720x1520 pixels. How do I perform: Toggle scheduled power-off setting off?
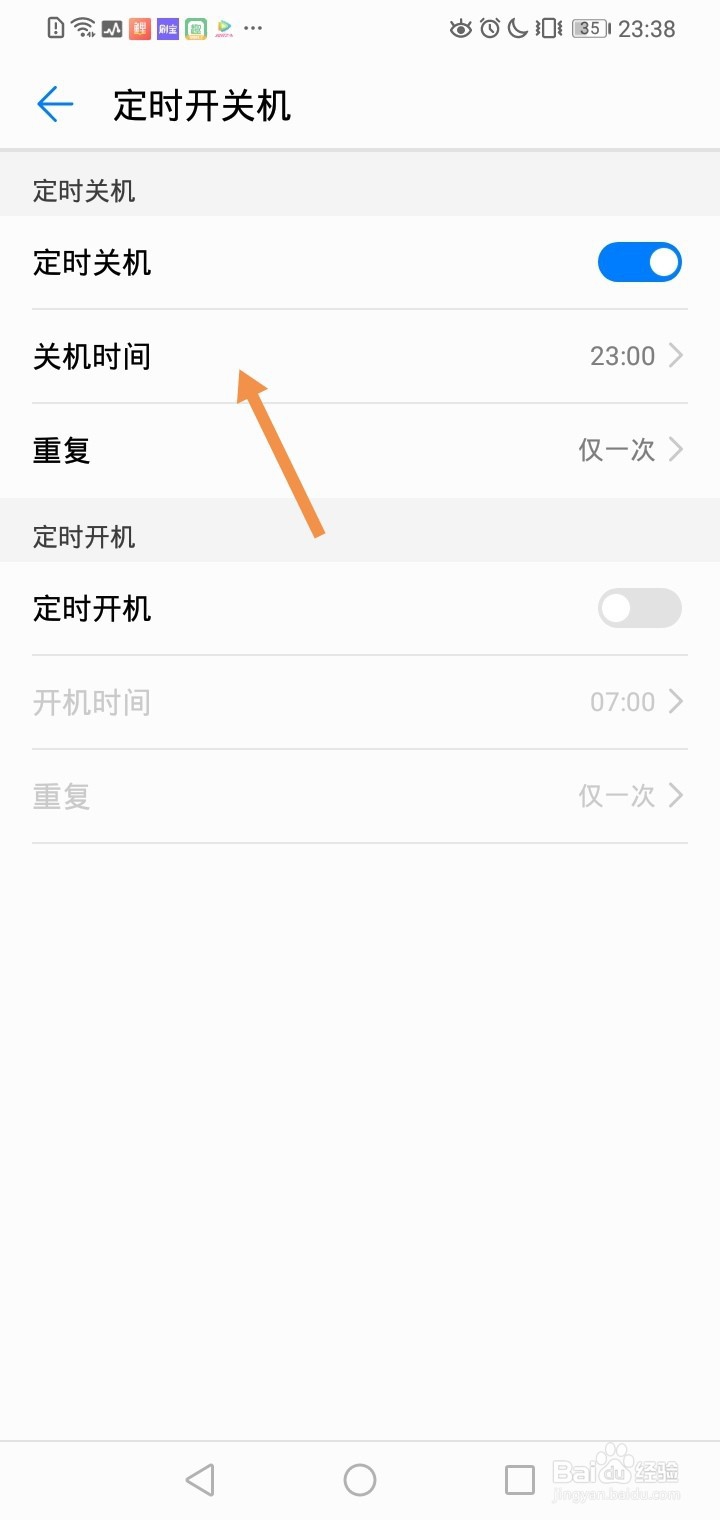pos(640,261)
